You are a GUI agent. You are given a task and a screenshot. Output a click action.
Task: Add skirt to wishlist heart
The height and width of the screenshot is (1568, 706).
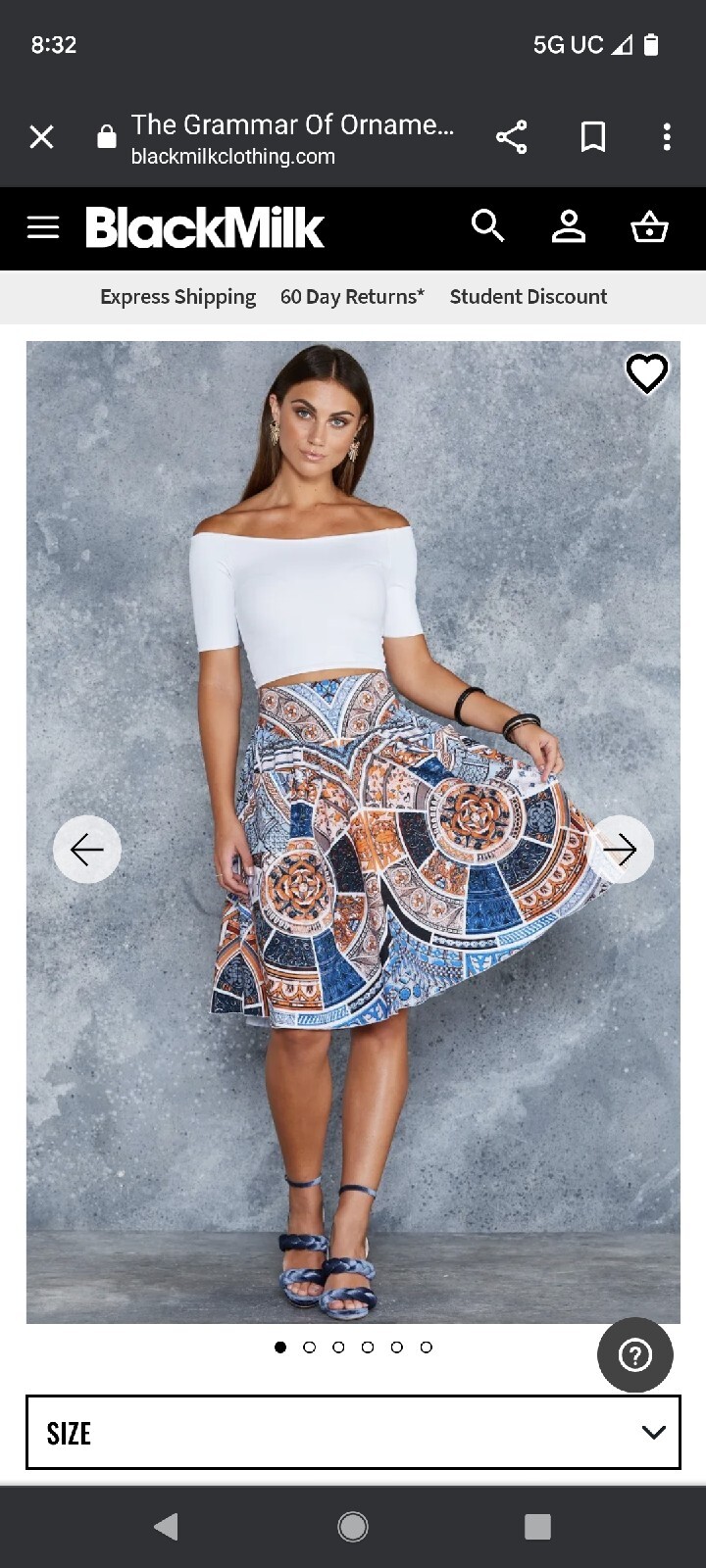(x=646, y=373)
